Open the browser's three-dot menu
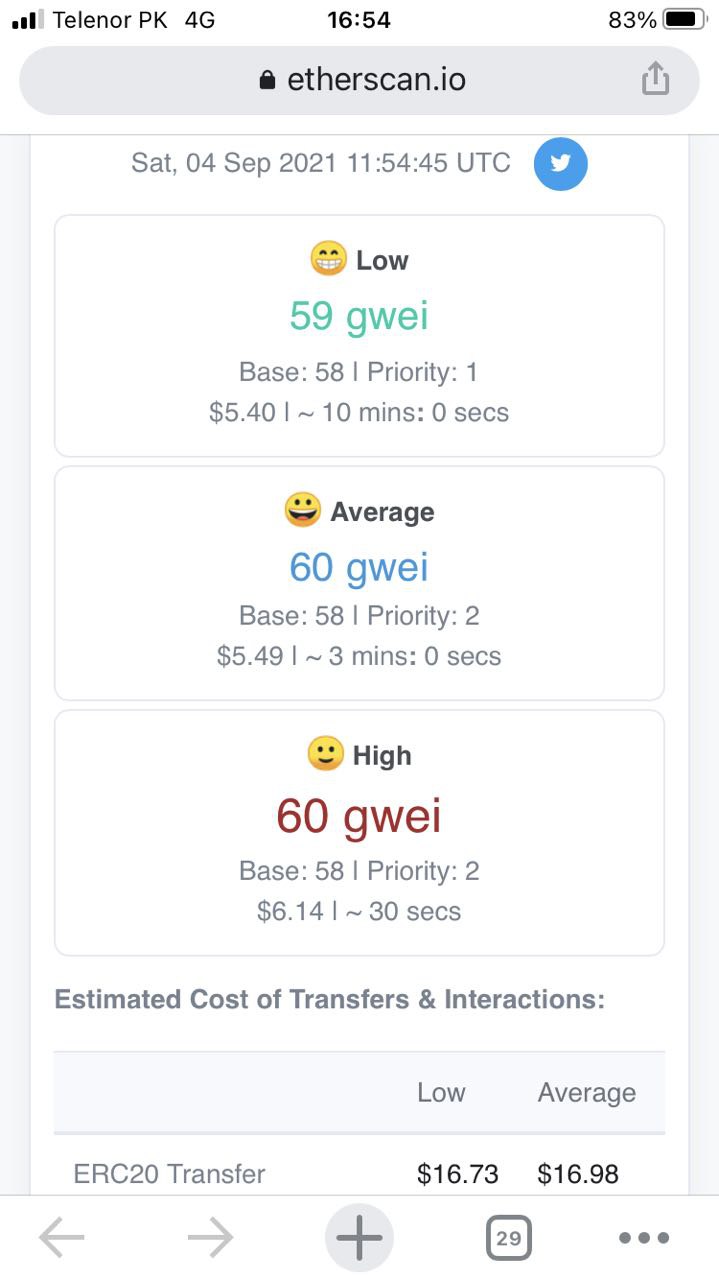719x1280 pixels. tap(643, 1238)
